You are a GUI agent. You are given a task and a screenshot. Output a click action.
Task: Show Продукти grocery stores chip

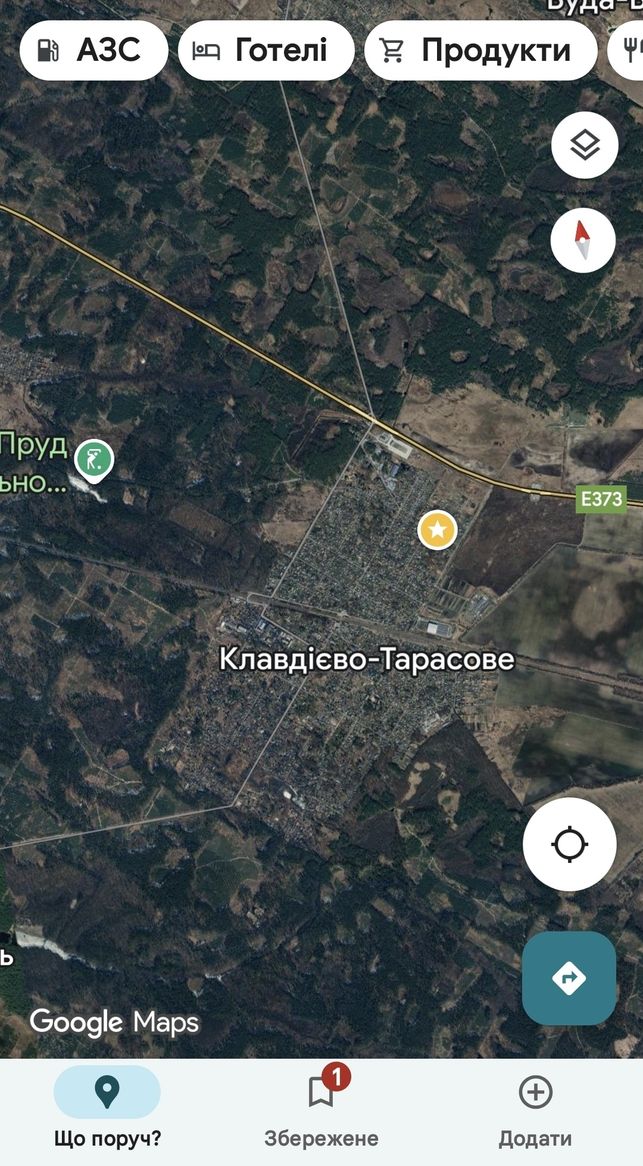point(481,51)
